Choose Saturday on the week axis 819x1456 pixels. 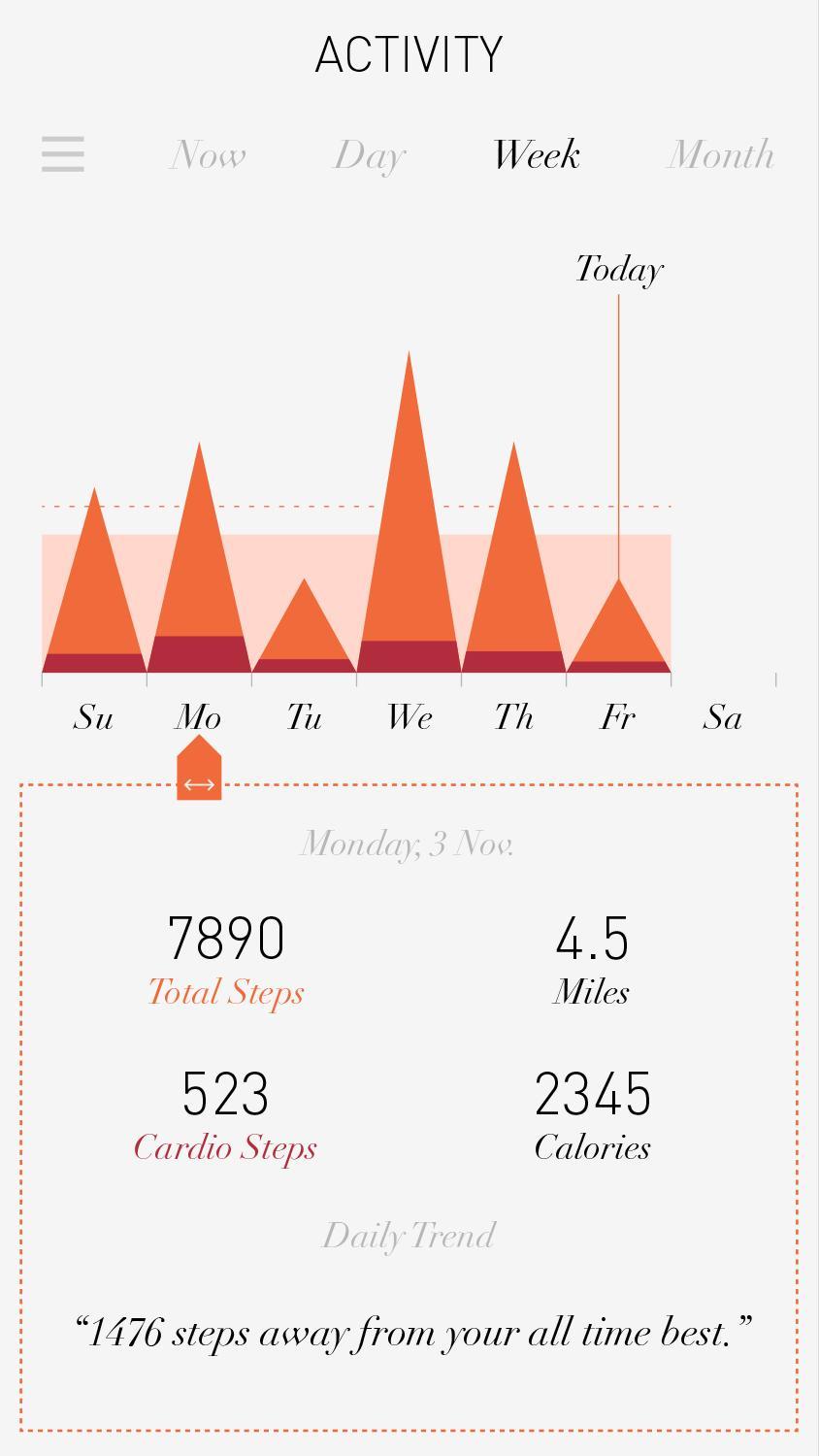pyautogui.click(x=723, y=718)
